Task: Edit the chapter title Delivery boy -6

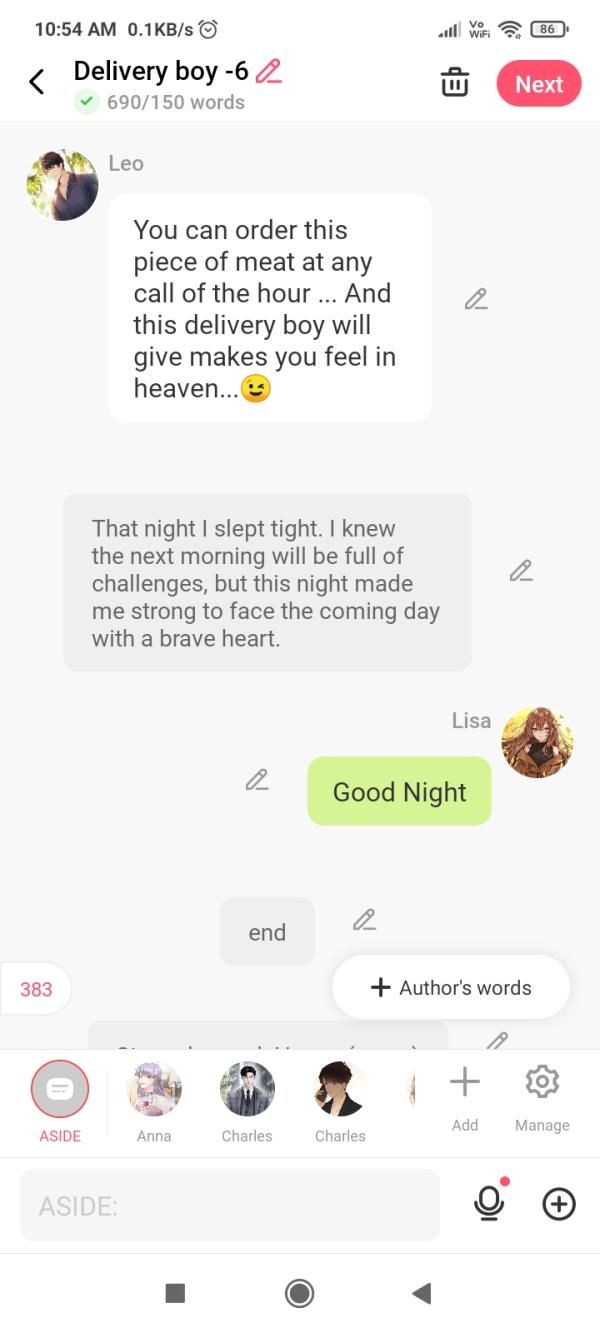Action: [268, 71]
